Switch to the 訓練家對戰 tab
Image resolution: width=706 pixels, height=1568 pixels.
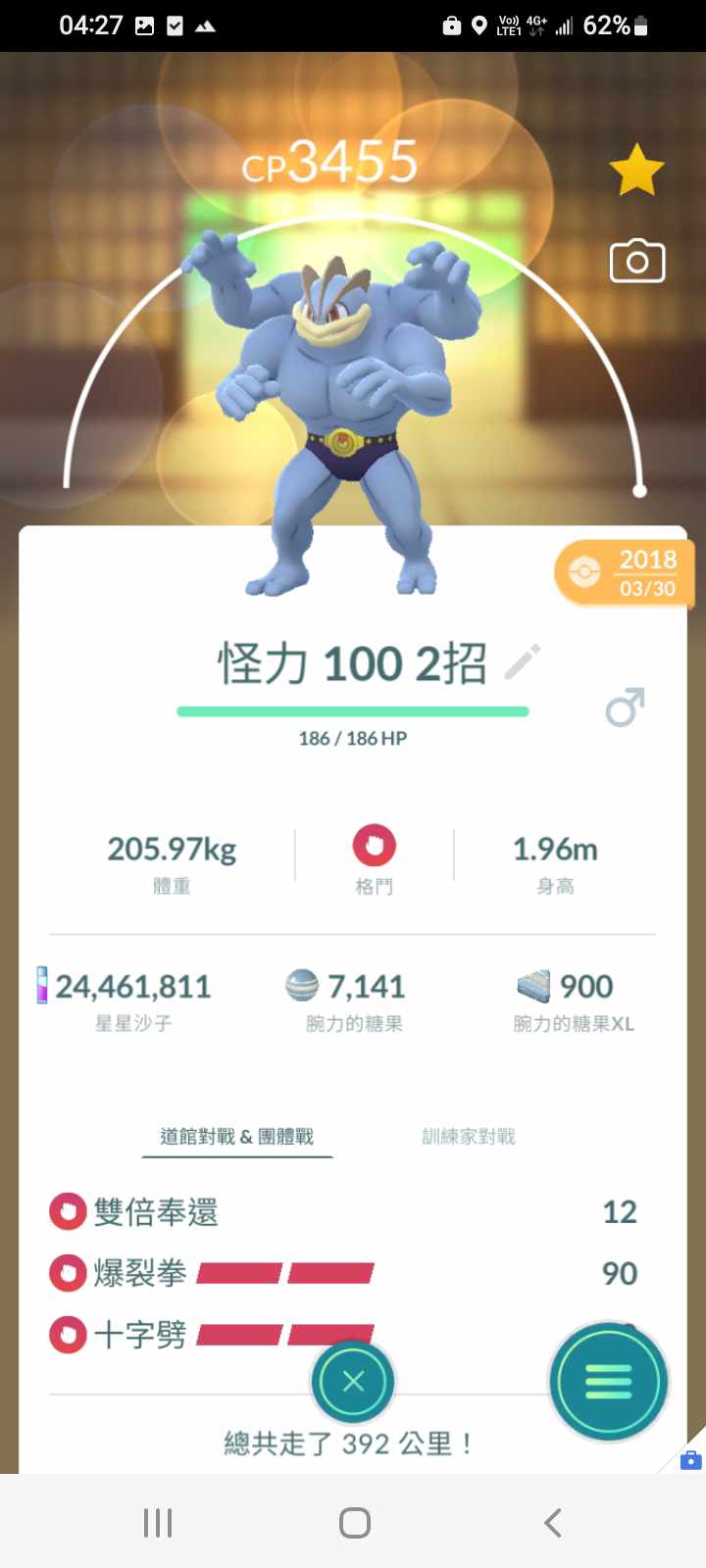[468, 1137]
